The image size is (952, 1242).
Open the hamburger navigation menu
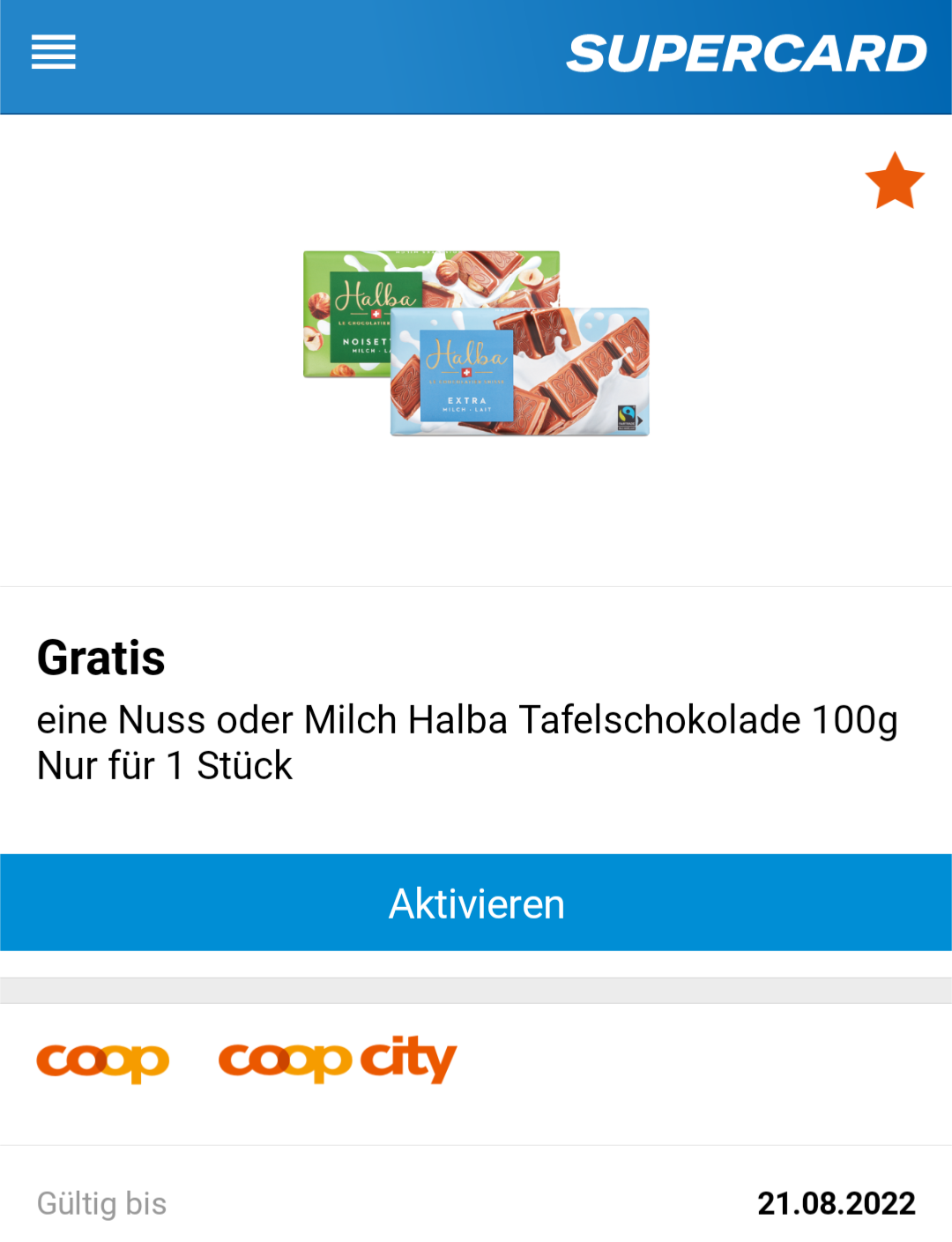pos(54,53)
